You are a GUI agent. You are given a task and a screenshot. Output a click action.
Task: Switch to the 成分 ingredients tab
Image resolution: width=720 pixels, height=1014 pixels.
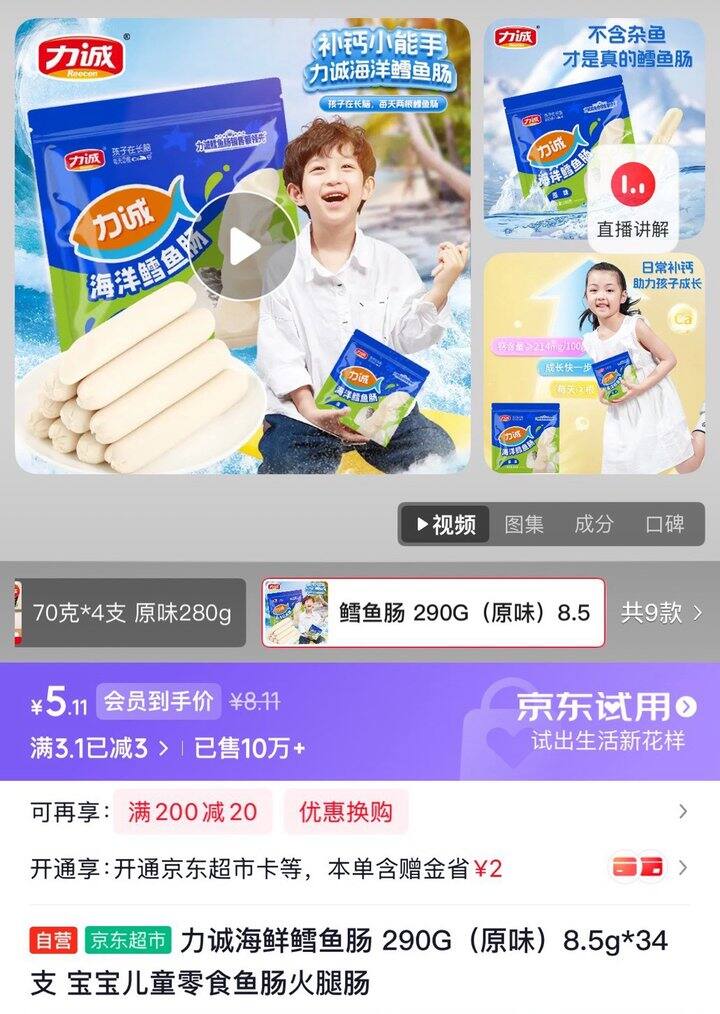click(593, 524)
